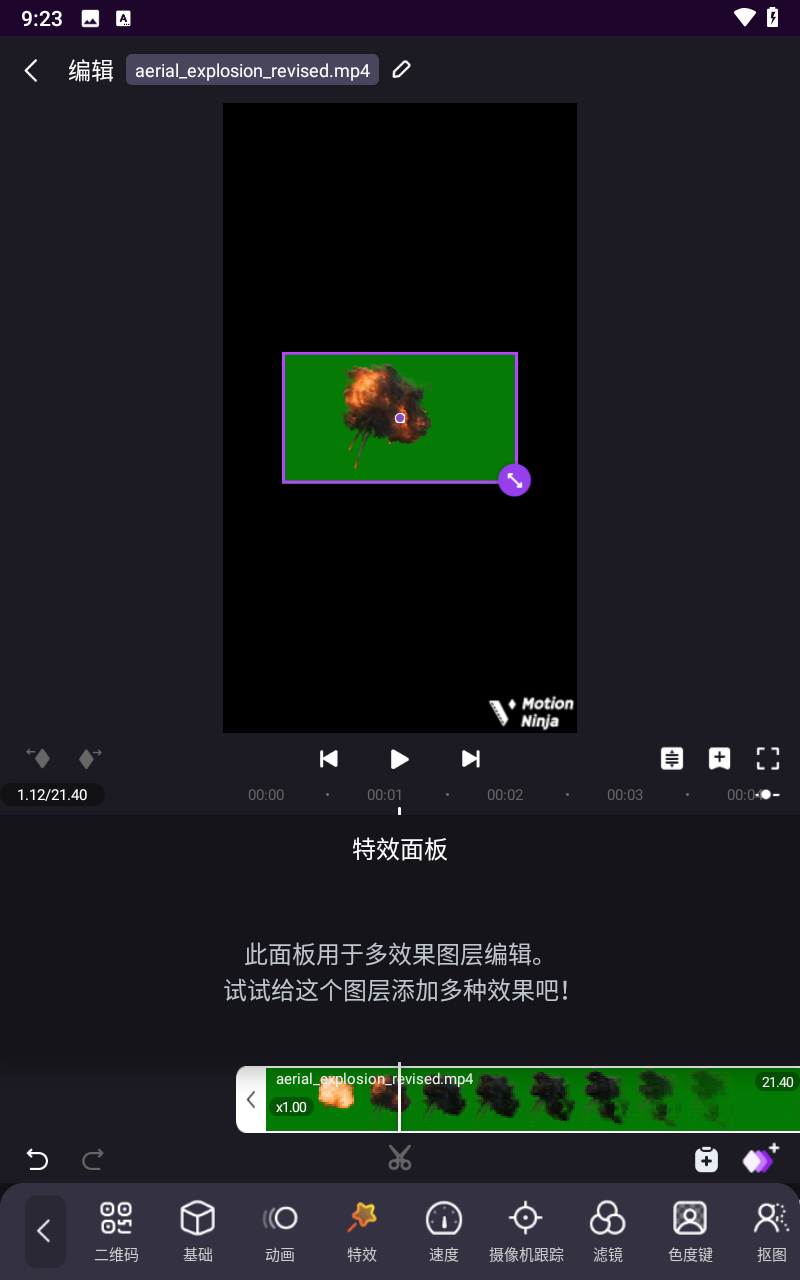This screenshot has height=1280, width=800.
Task: Jump to the start of the clip
Action: (328, 759)
